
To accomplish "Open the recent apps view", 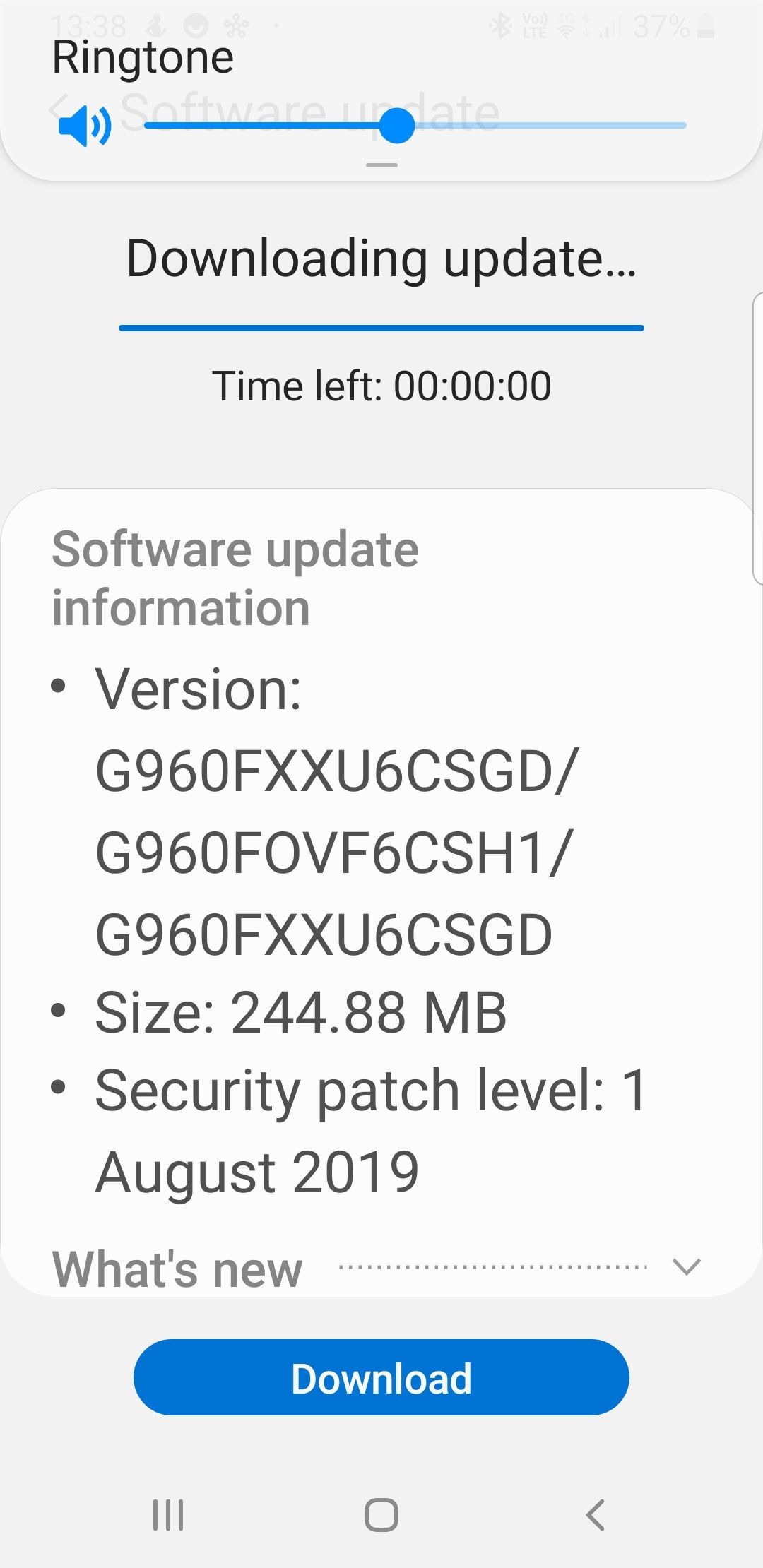I will tap(168, 1514).
